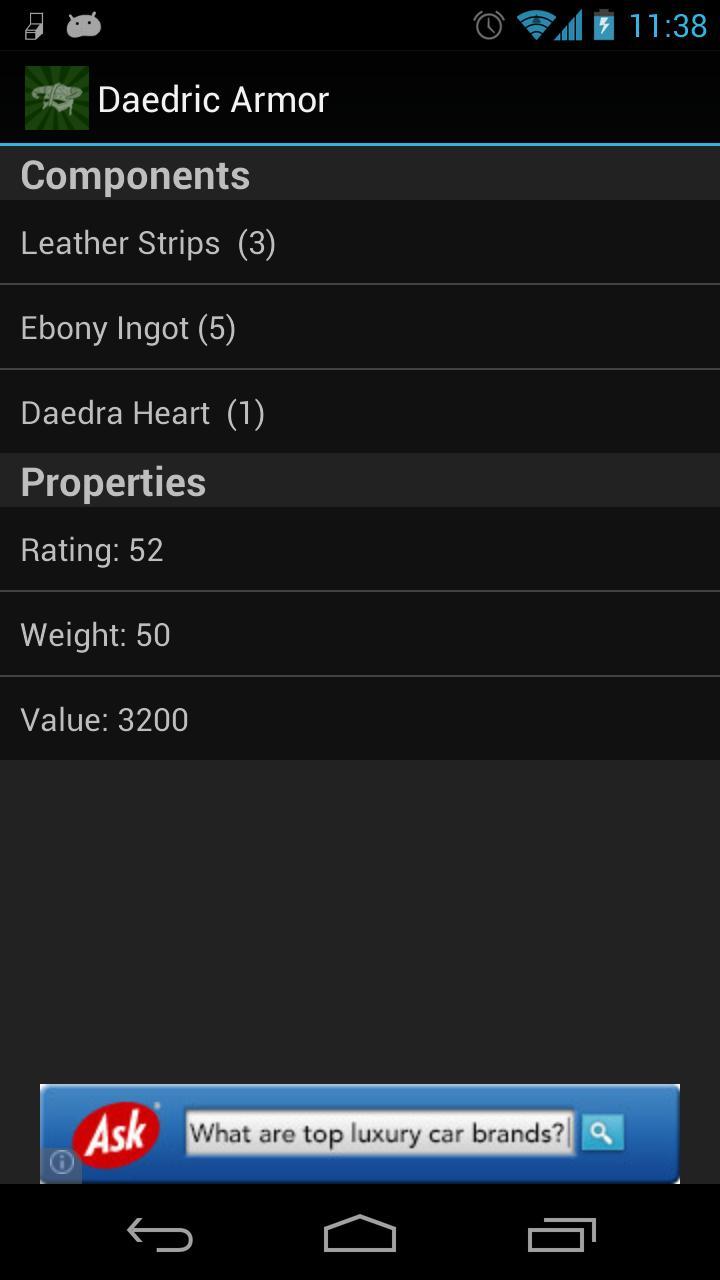This screenshot has height=1280, width=720.
Task: Tap the Ask ad search field
Action: (x=379, y=1133)
